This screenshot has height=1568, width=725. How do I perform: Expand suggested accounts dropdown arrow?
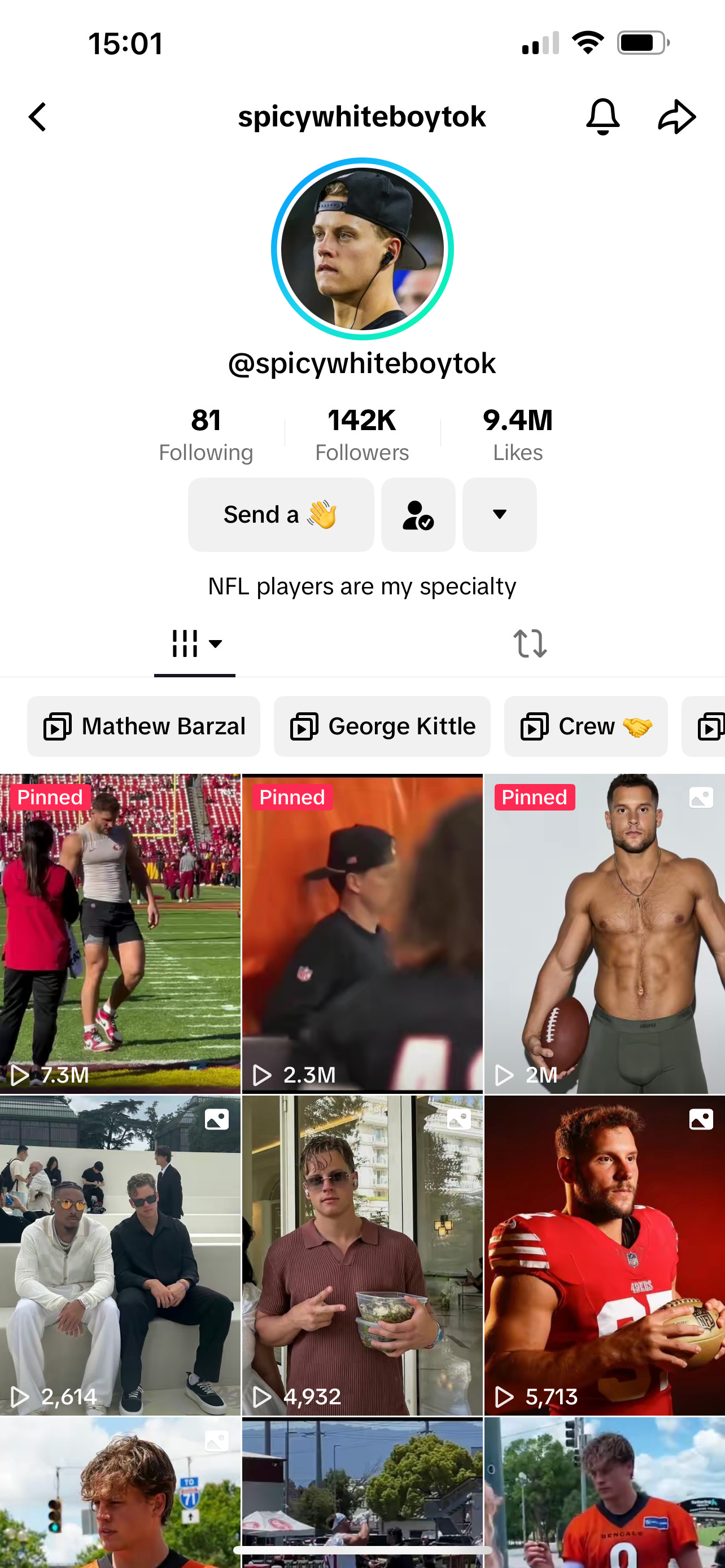click(x=499, y=514)
